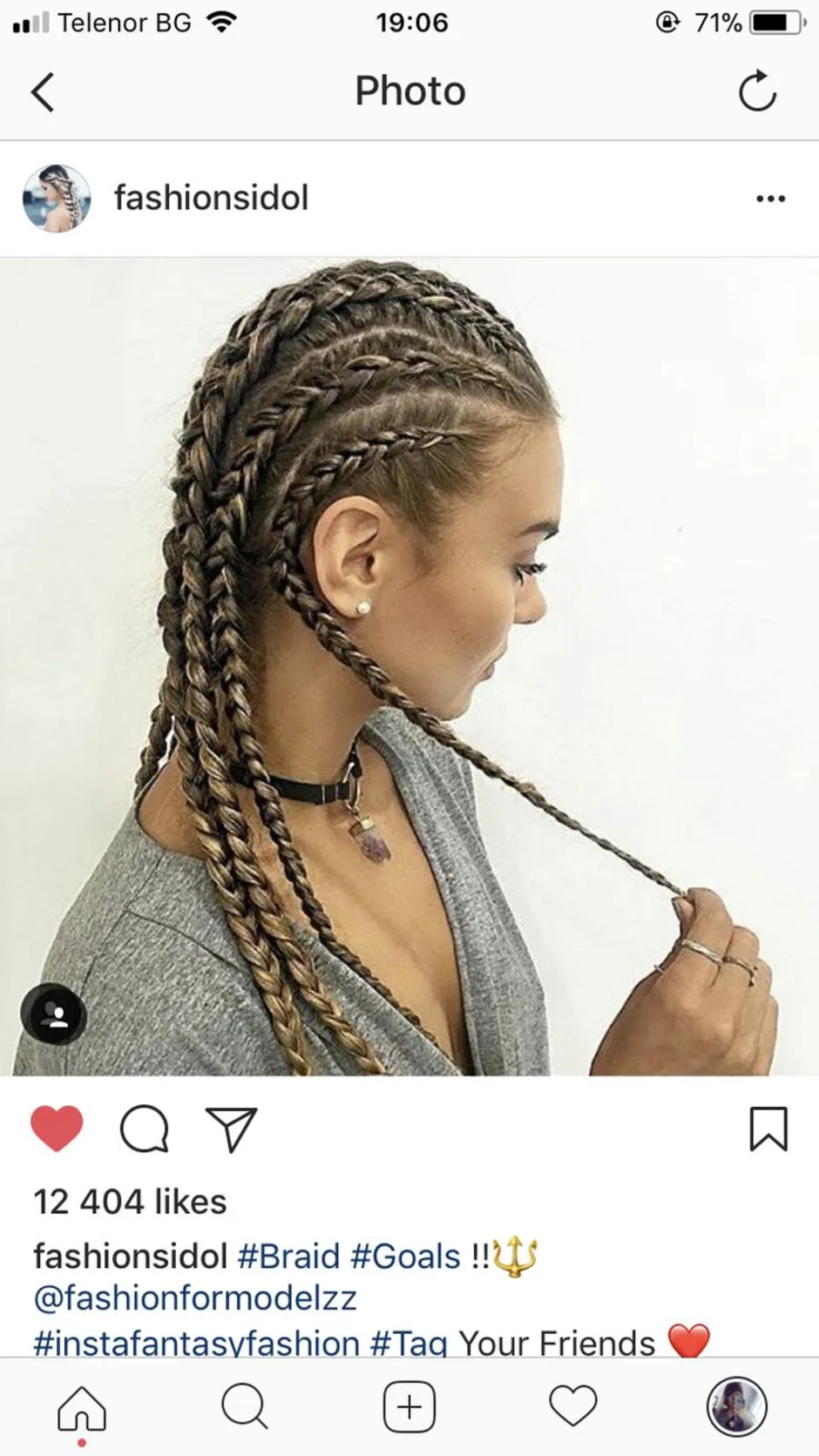The image size is (819, 1456).
Task: Open the #Goals hashtag
Action: 405,1257
